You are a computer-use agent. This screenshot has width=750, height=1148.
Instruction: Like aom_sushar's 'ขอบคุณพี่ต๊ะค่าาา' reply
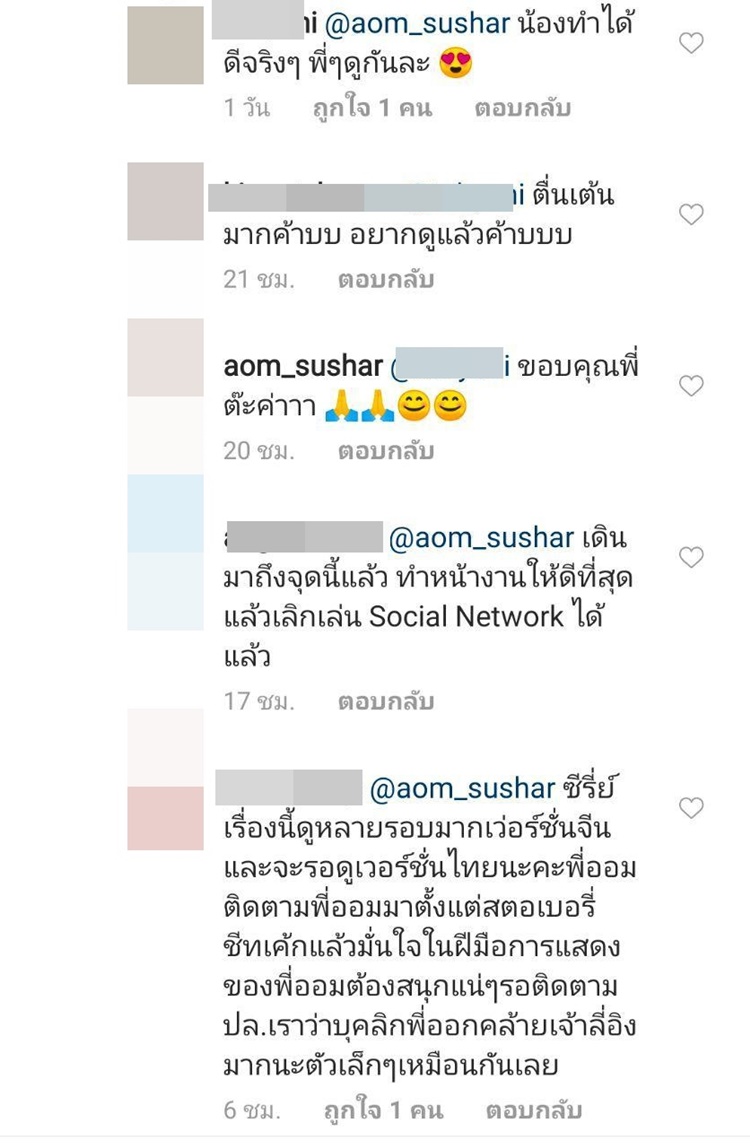[691, 385]
